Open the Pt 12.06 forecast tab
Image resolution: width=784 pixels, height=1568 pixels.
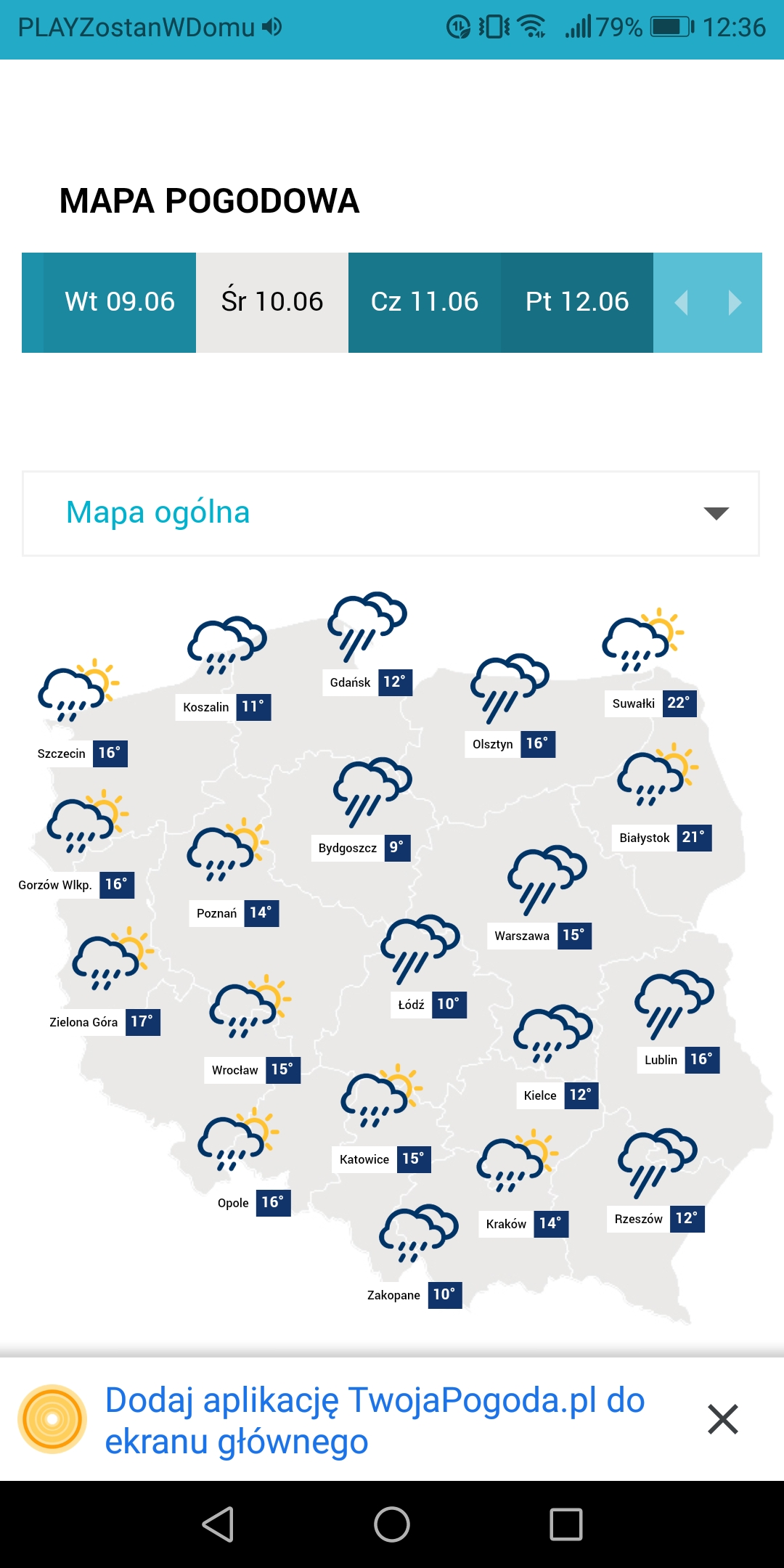point(577,302)
